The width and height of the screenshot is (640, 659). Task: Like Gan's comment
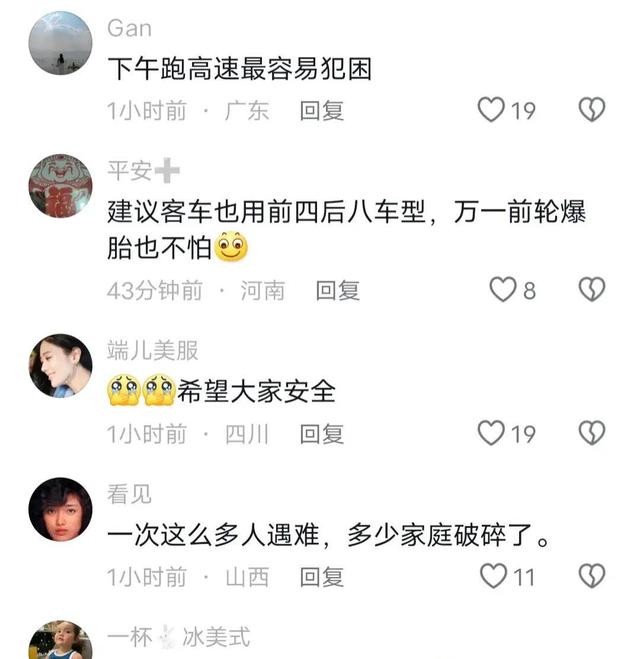pyautogui.click(x=491, y=110)
